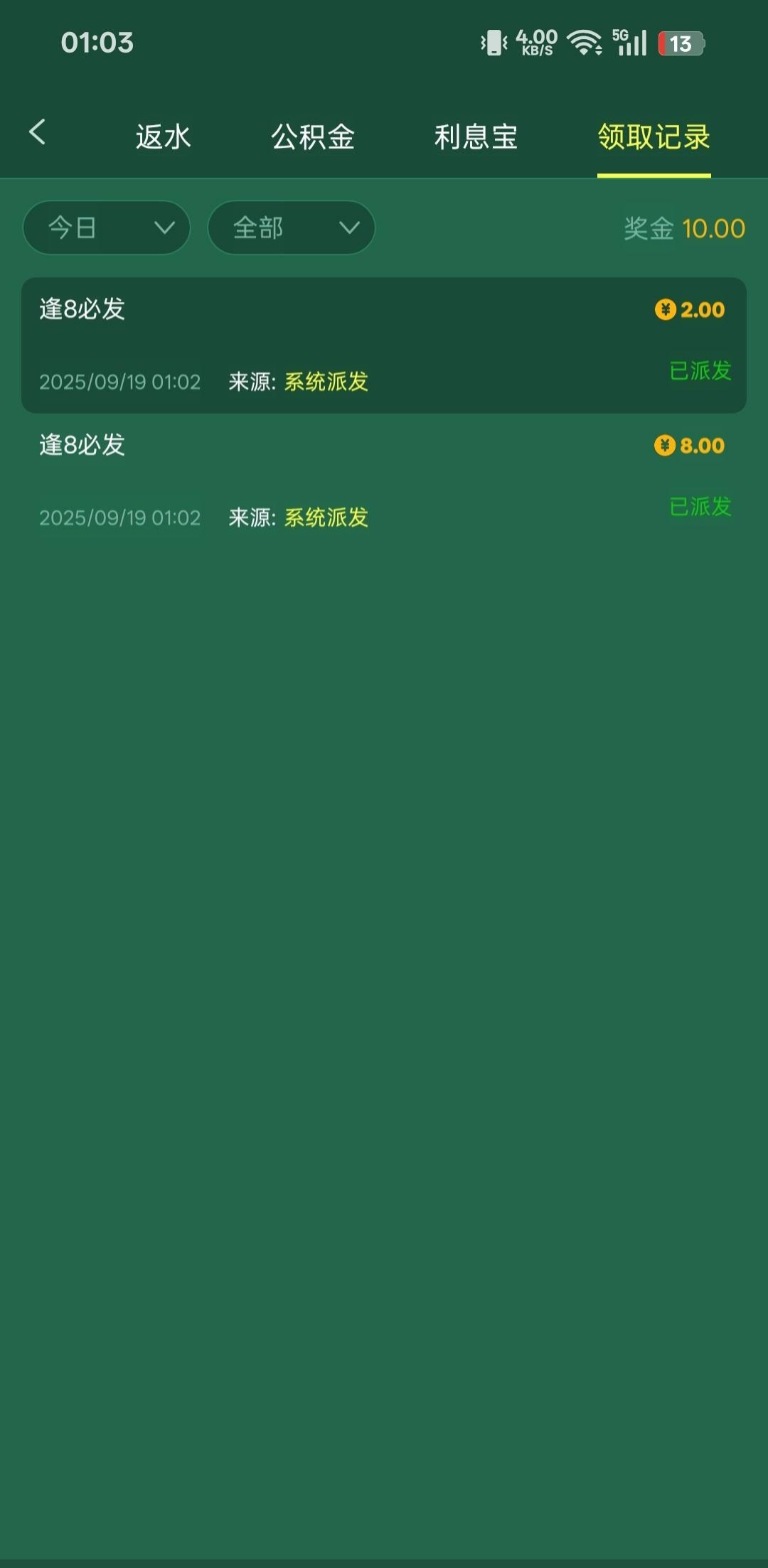Switch to the 返水 tab

tap(163, 136)
